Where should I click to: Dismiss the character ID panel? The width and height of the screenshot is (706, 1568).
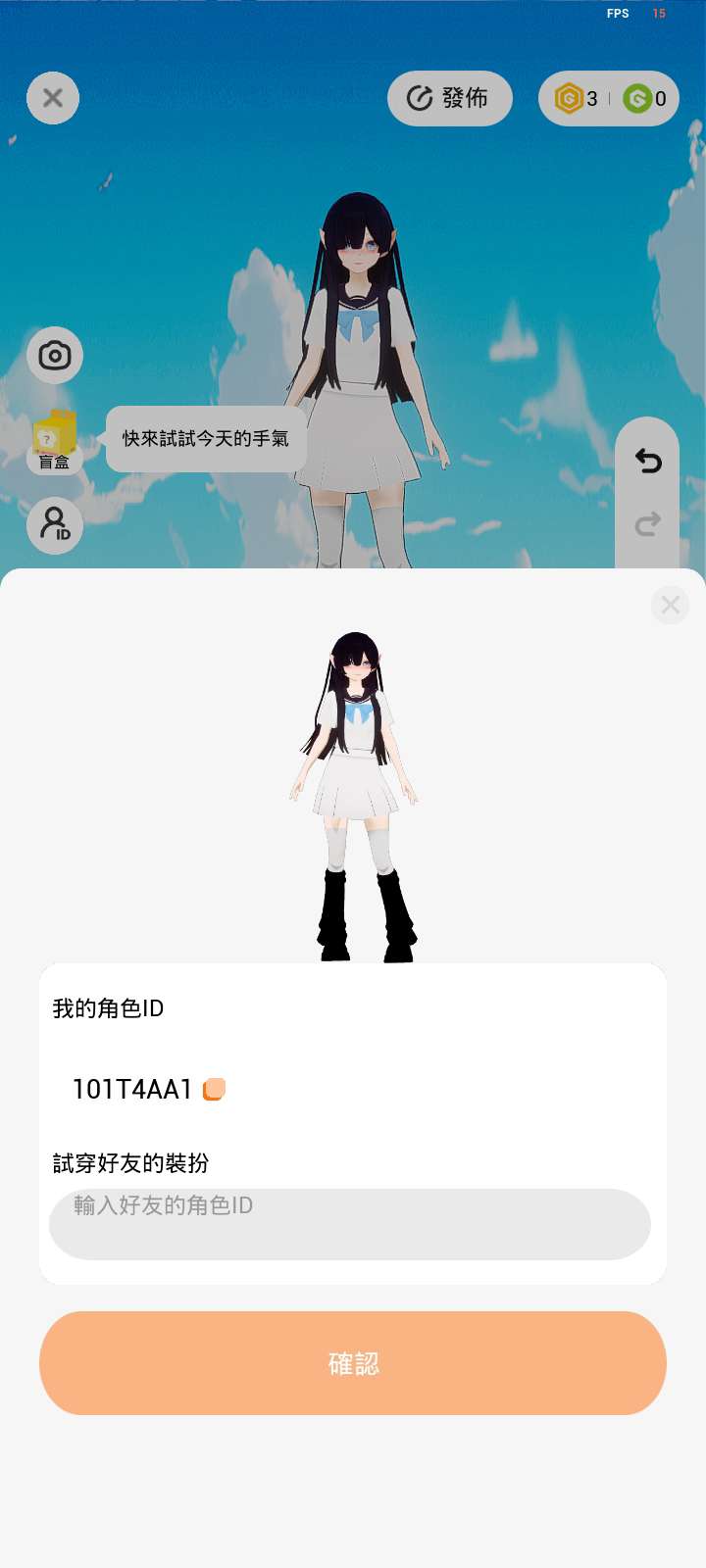(x=670, y=605)
